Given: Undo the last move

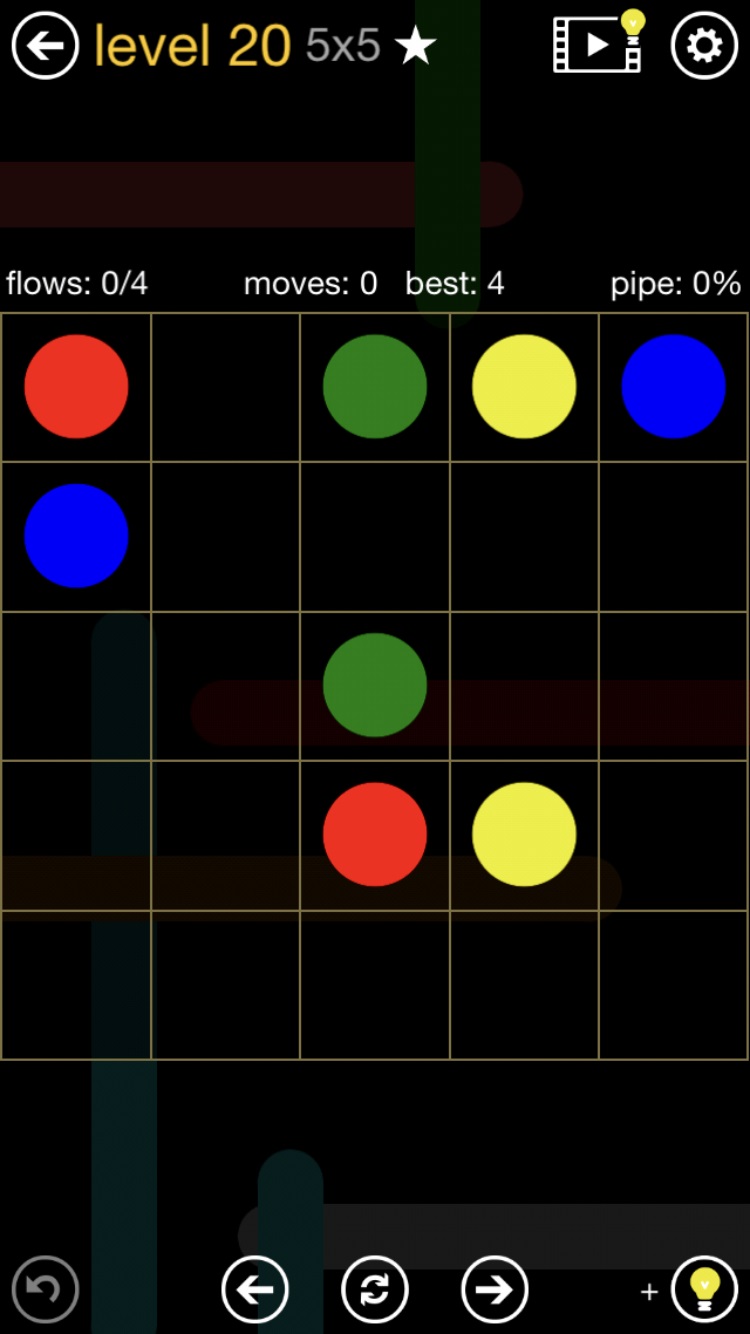Looking at the screenshot, I should point(45,1289).
